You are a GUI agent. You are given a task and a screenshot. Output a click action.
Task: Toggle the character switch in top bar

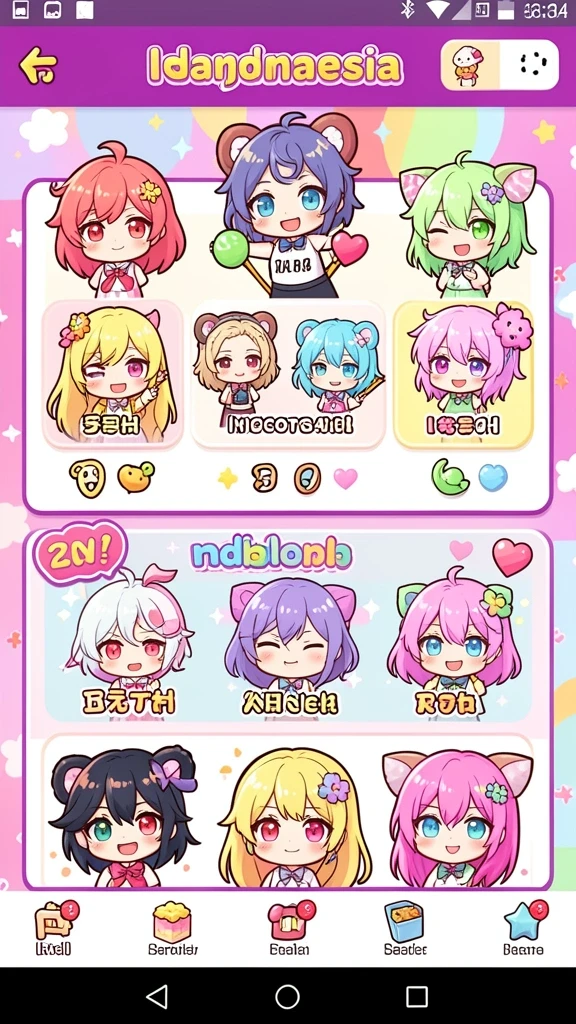click(500, 65)
